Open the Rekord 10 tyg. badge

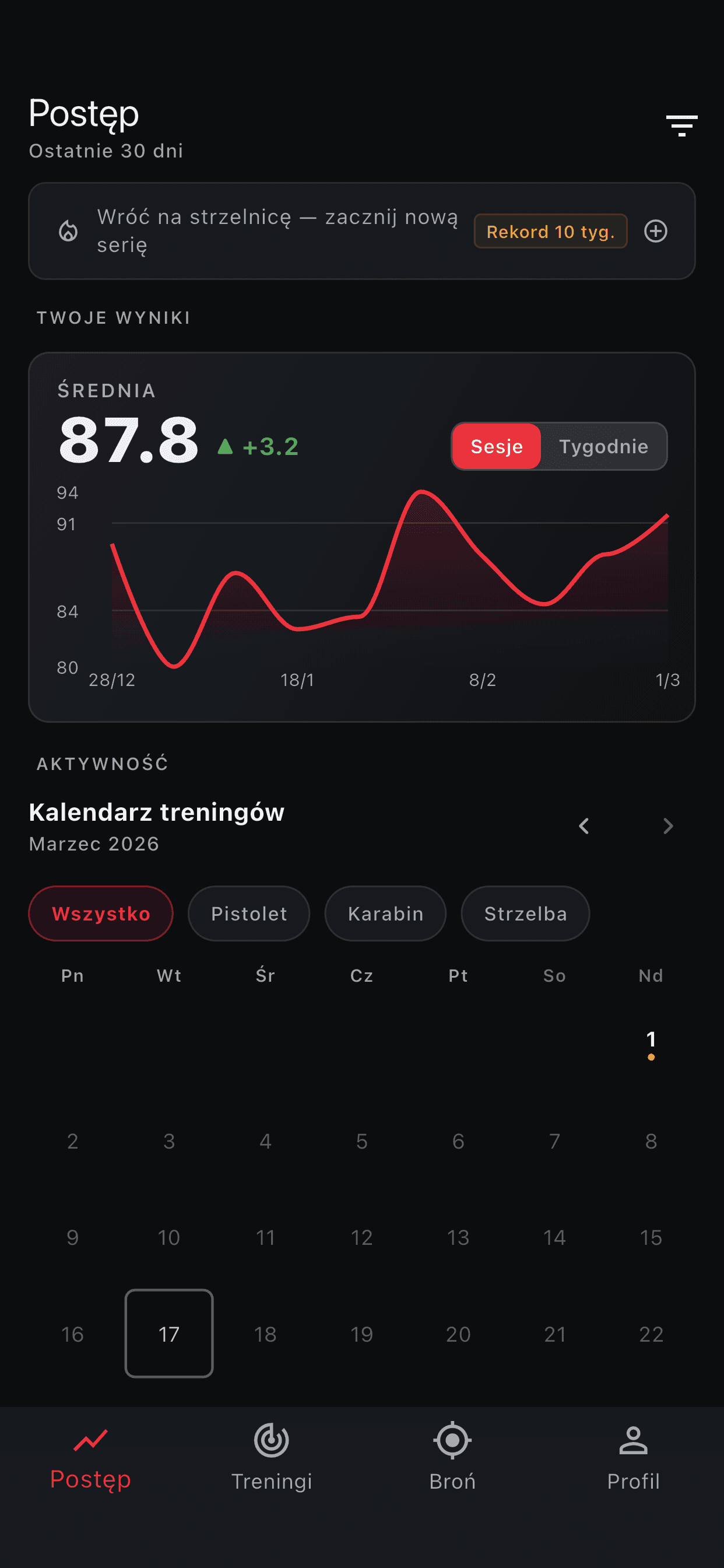click(549, 232)
